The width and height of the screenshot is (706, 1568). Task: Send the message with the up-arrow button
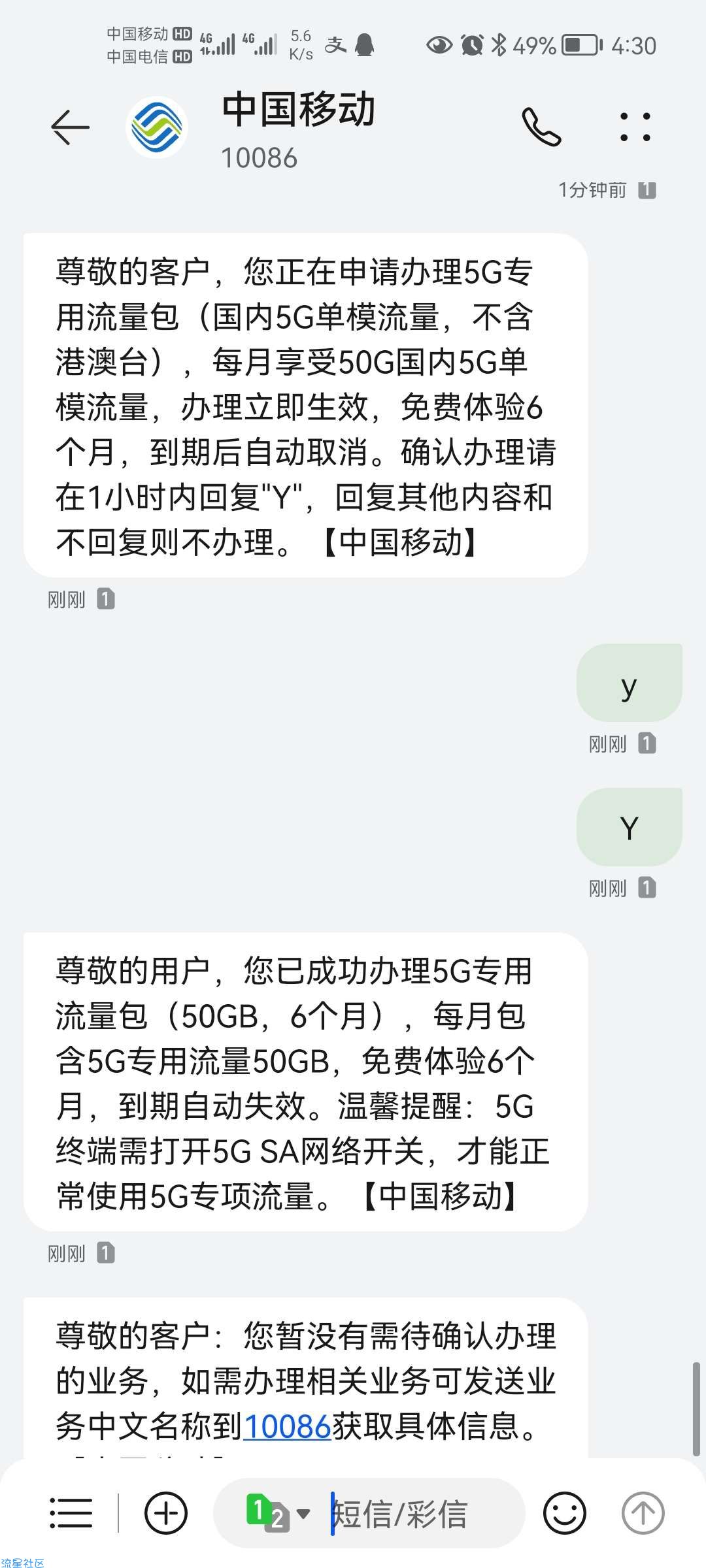643,1512
